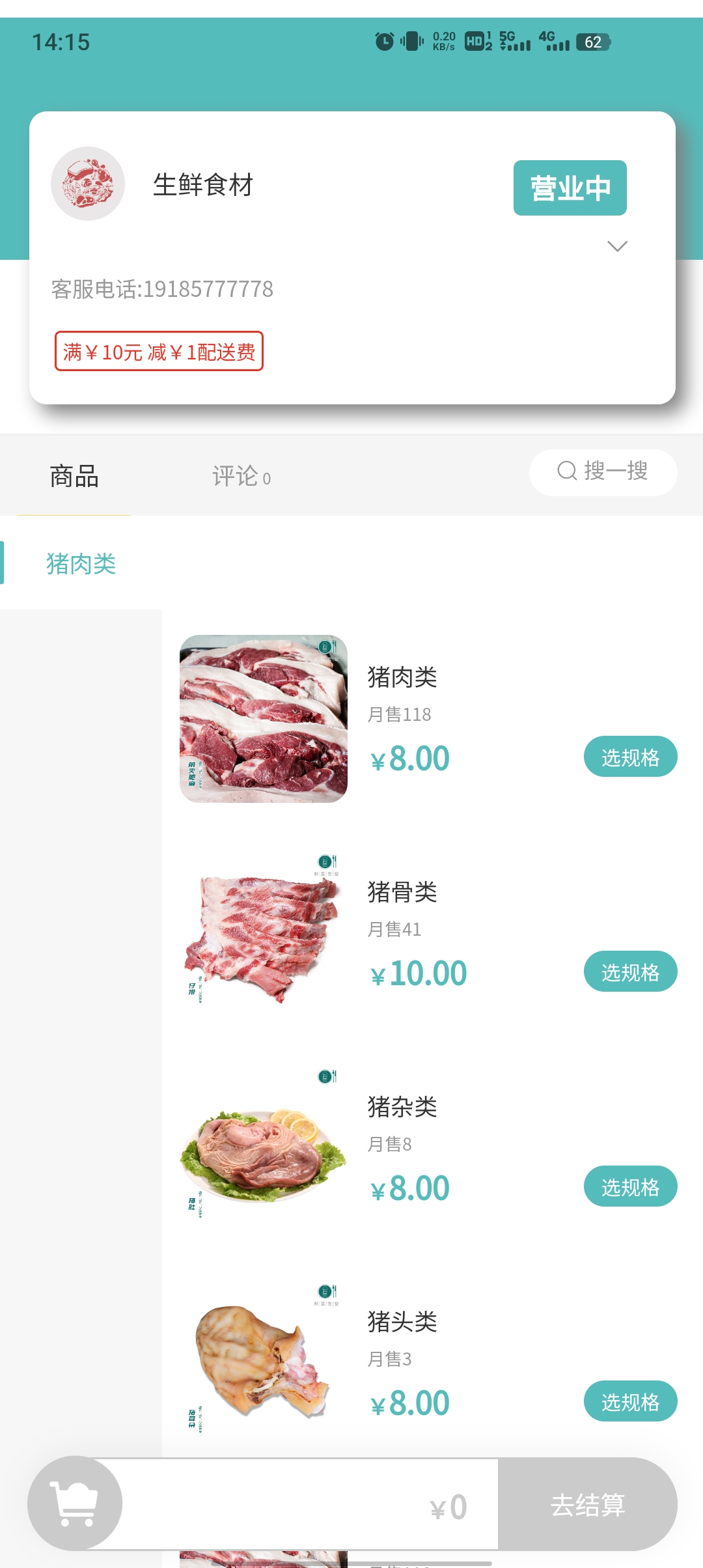Call the customer service number 19185777778
Image resolution: width=703 pixels, height=1568 pixels.
(162, 290)
